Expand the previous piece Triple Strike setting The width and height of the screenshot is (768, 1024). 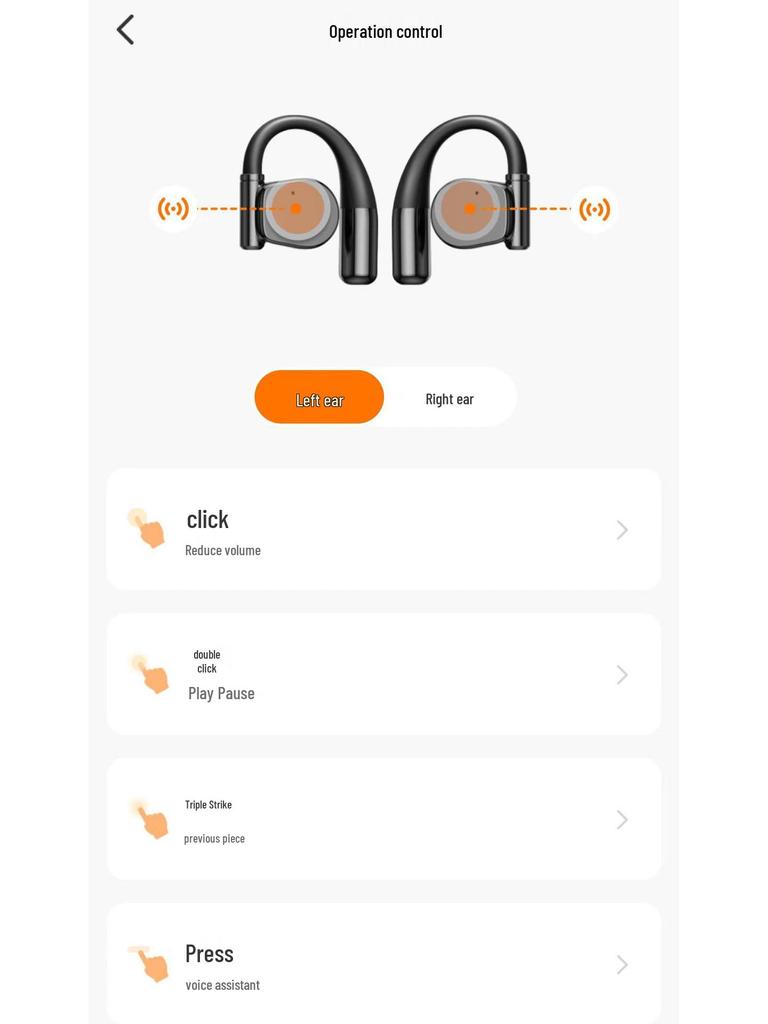click(x=621, y=818)
